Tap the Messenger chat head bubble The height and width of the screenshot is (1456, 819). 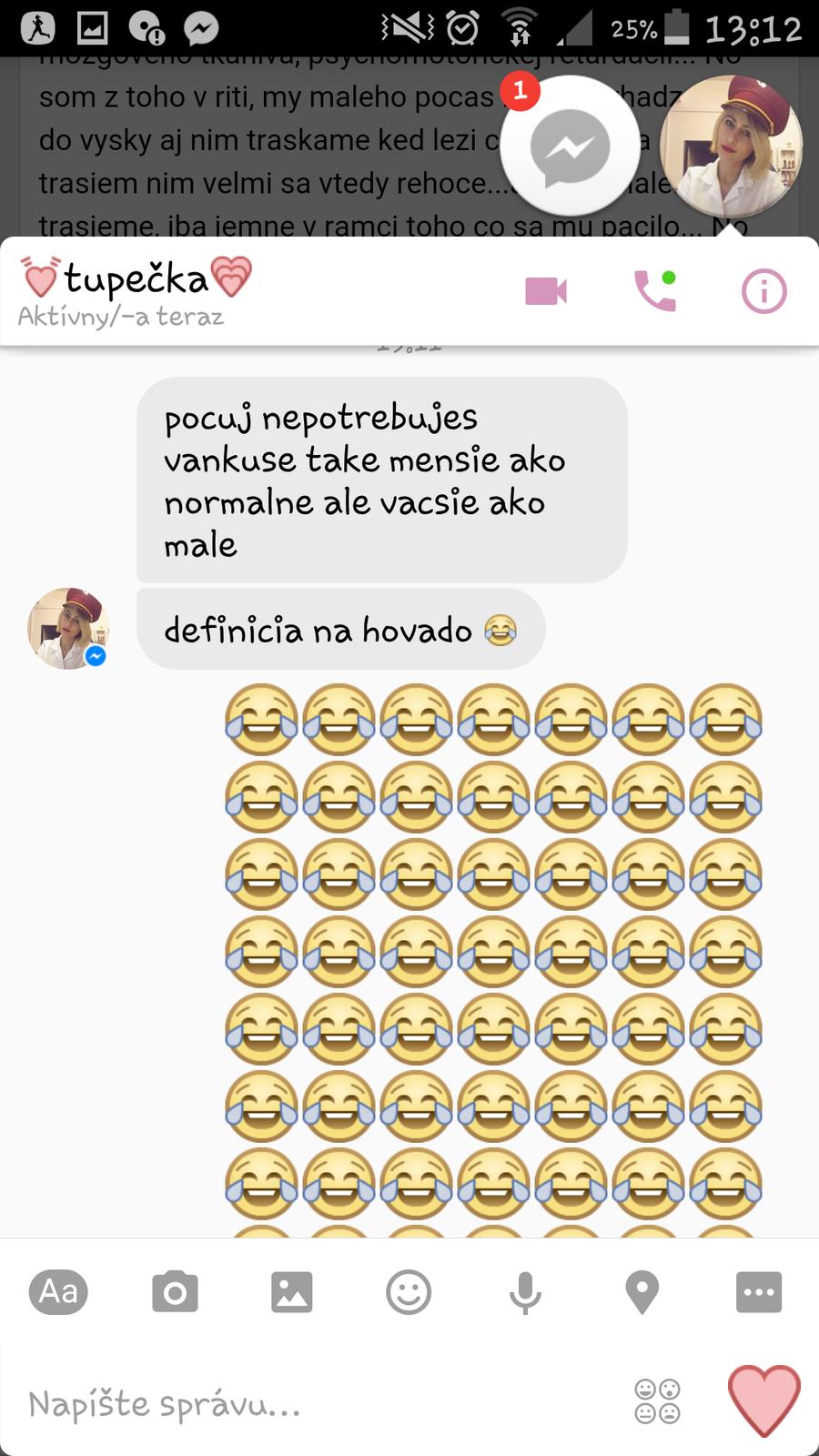pos(570,147)
